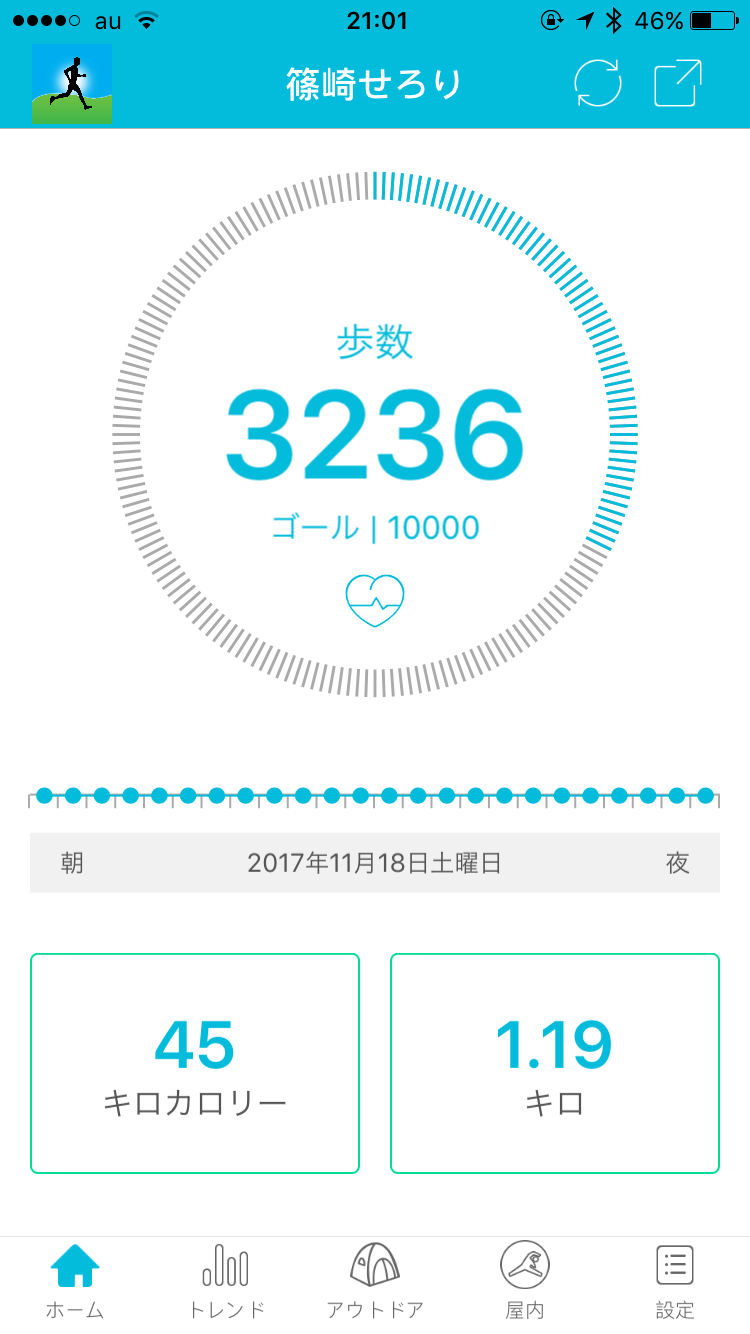The height and width of the screenshot is (1334, 750).
Task: Share today's step results
Action: [678, 84]
